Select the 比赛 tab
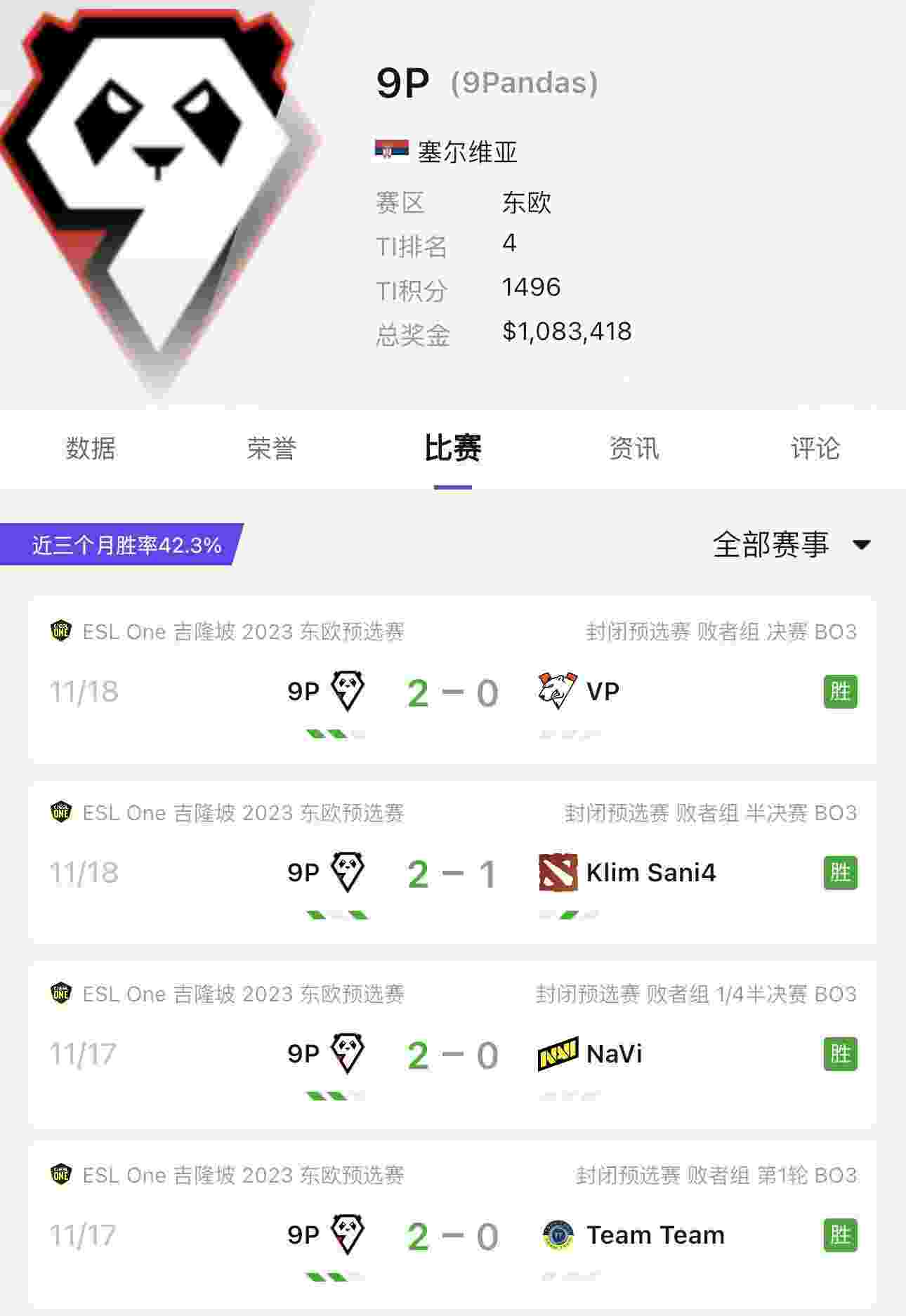The image size is (906, 1316). tap(452, 448)
